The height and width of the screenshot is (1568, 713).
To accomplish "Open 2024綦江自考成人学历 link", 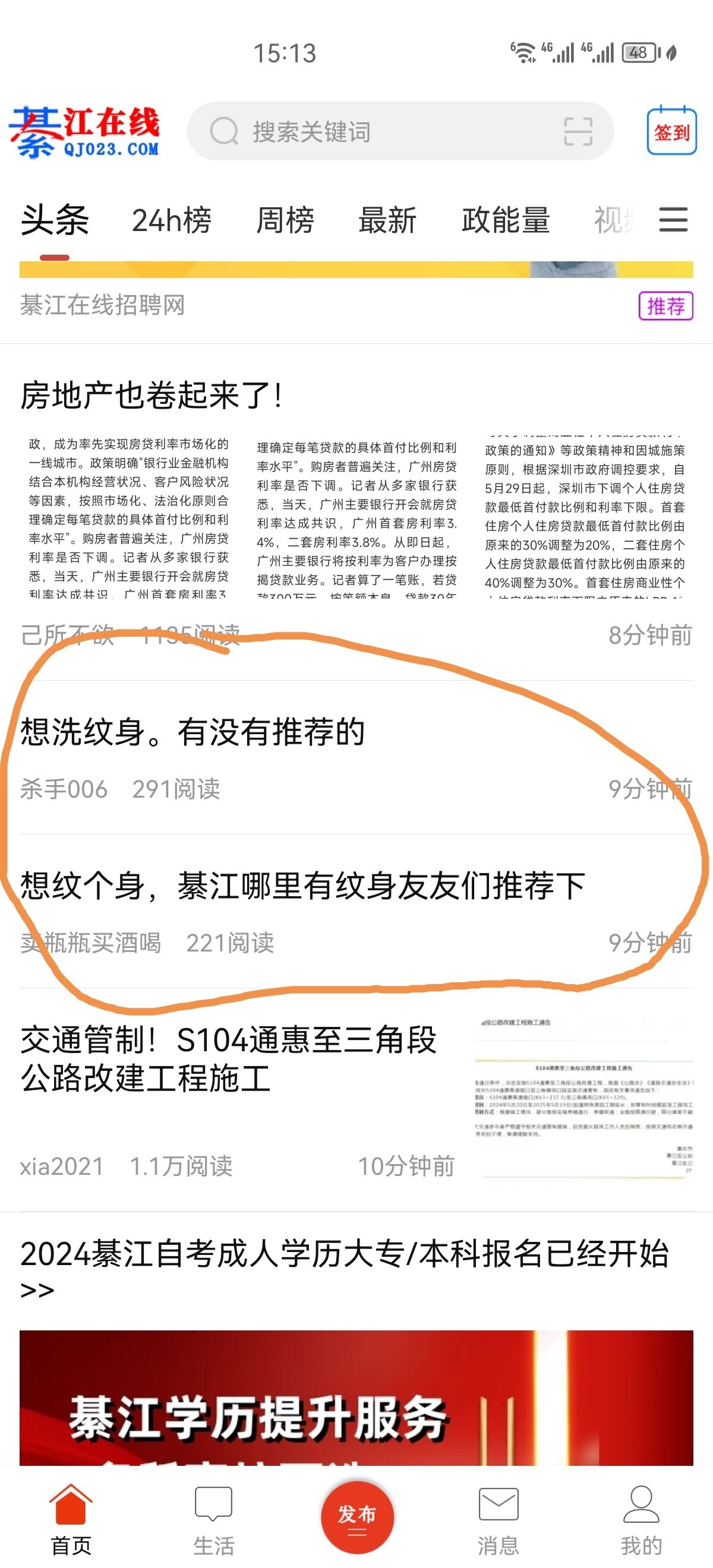I will pos(345,1270).
